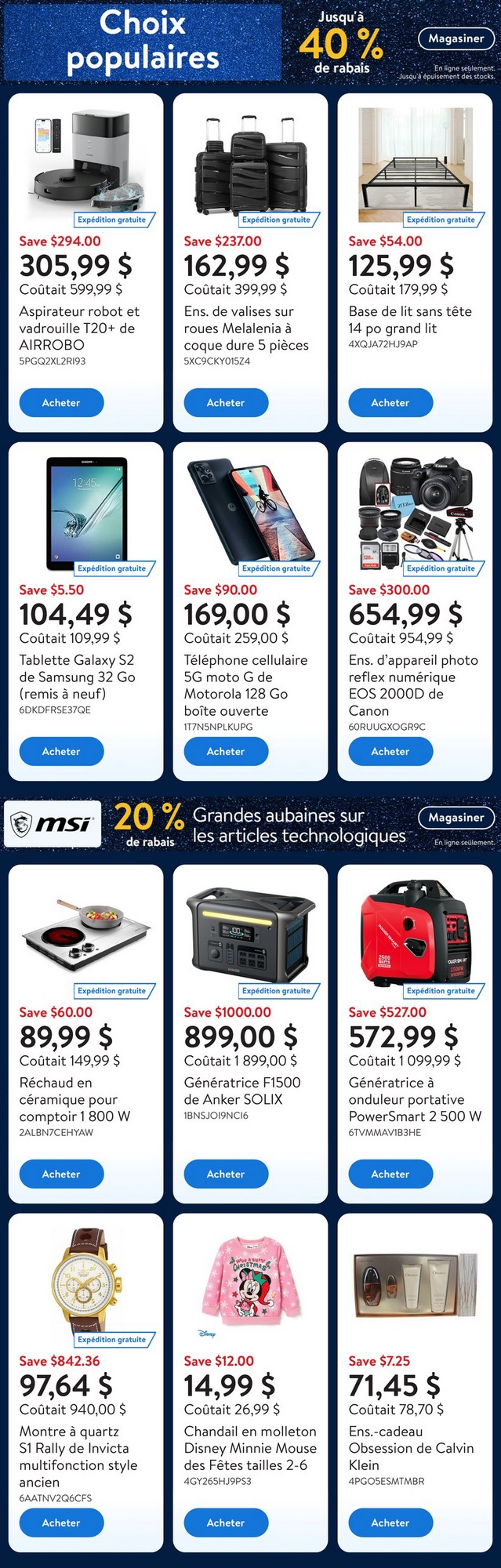Tap Acheter for the PowerSmart 2 500 W generator
Viewport: 501px width, 1568px height.
pyautogui.click(x=390, y=1174)
